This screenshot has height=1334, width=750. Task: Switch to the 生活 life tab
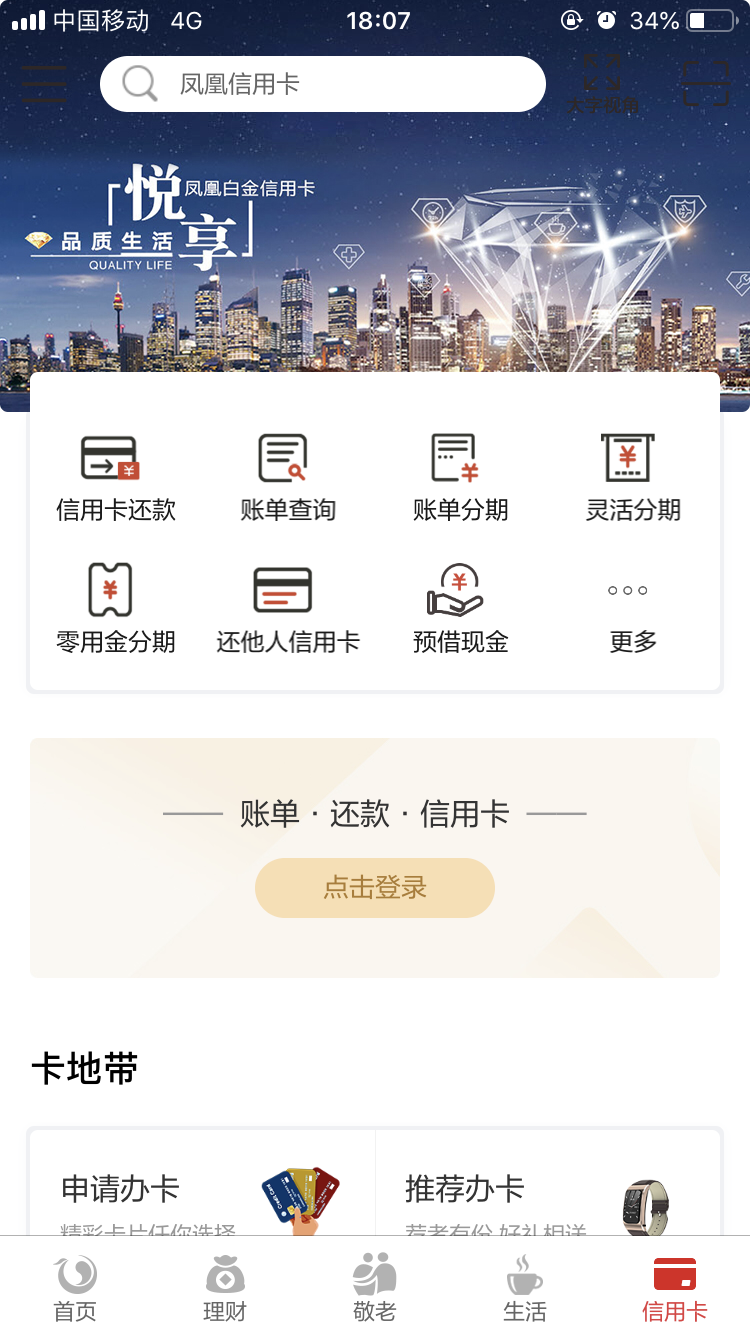pyautogui.click(x=524, y=1287)
